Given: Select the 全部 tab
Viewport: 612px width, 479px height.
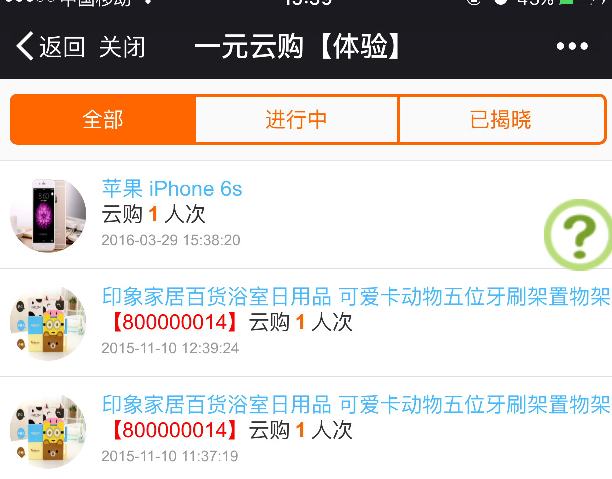Looking at the screenshot, I should (103, 120).
